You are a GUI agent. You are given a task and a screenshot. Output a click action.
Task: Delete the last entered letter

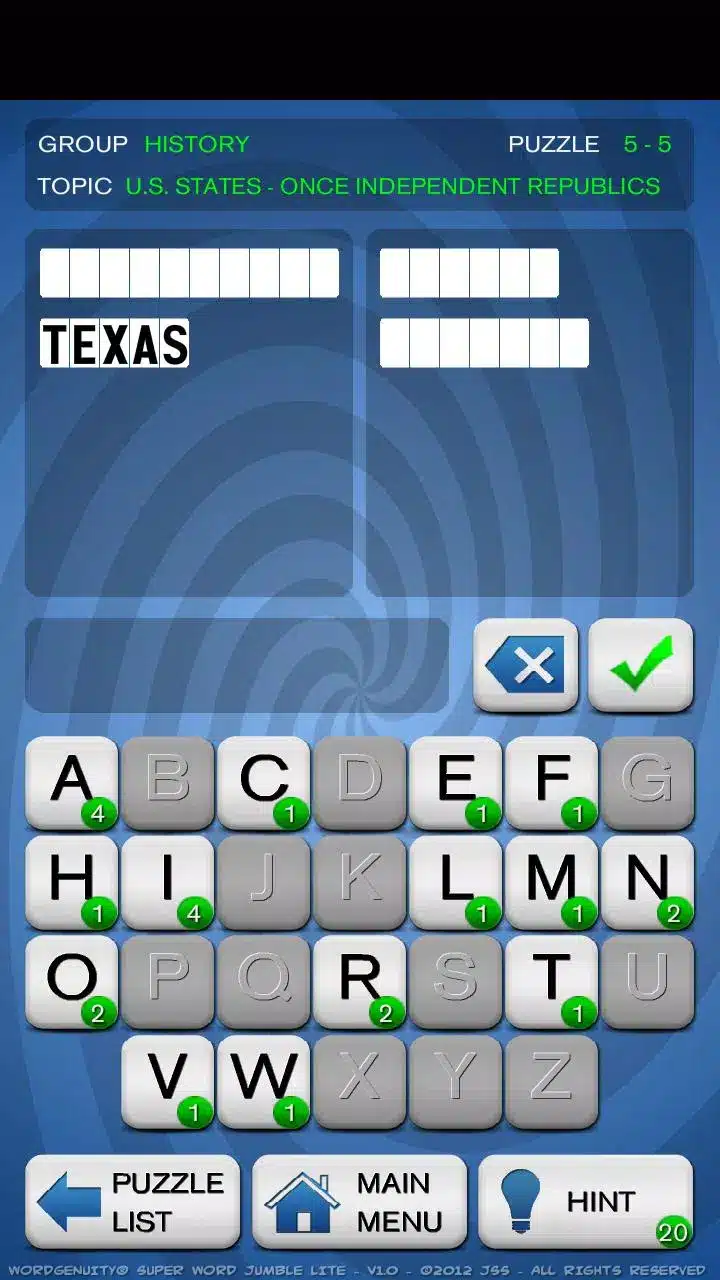click(x=526, y=665)
